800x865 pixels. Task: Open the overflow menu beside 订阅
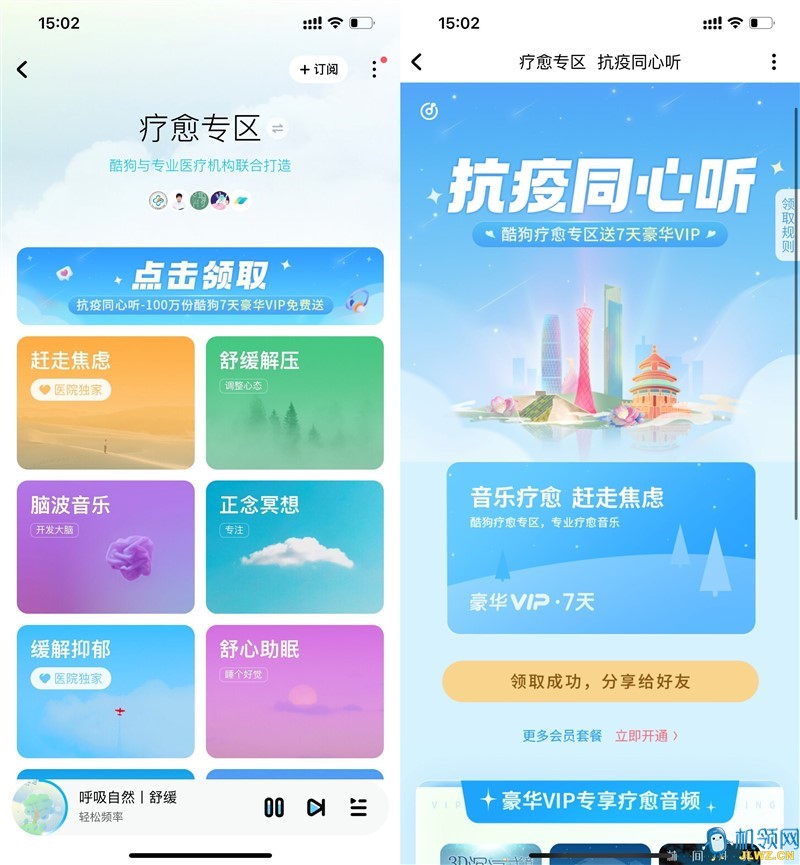374,69
